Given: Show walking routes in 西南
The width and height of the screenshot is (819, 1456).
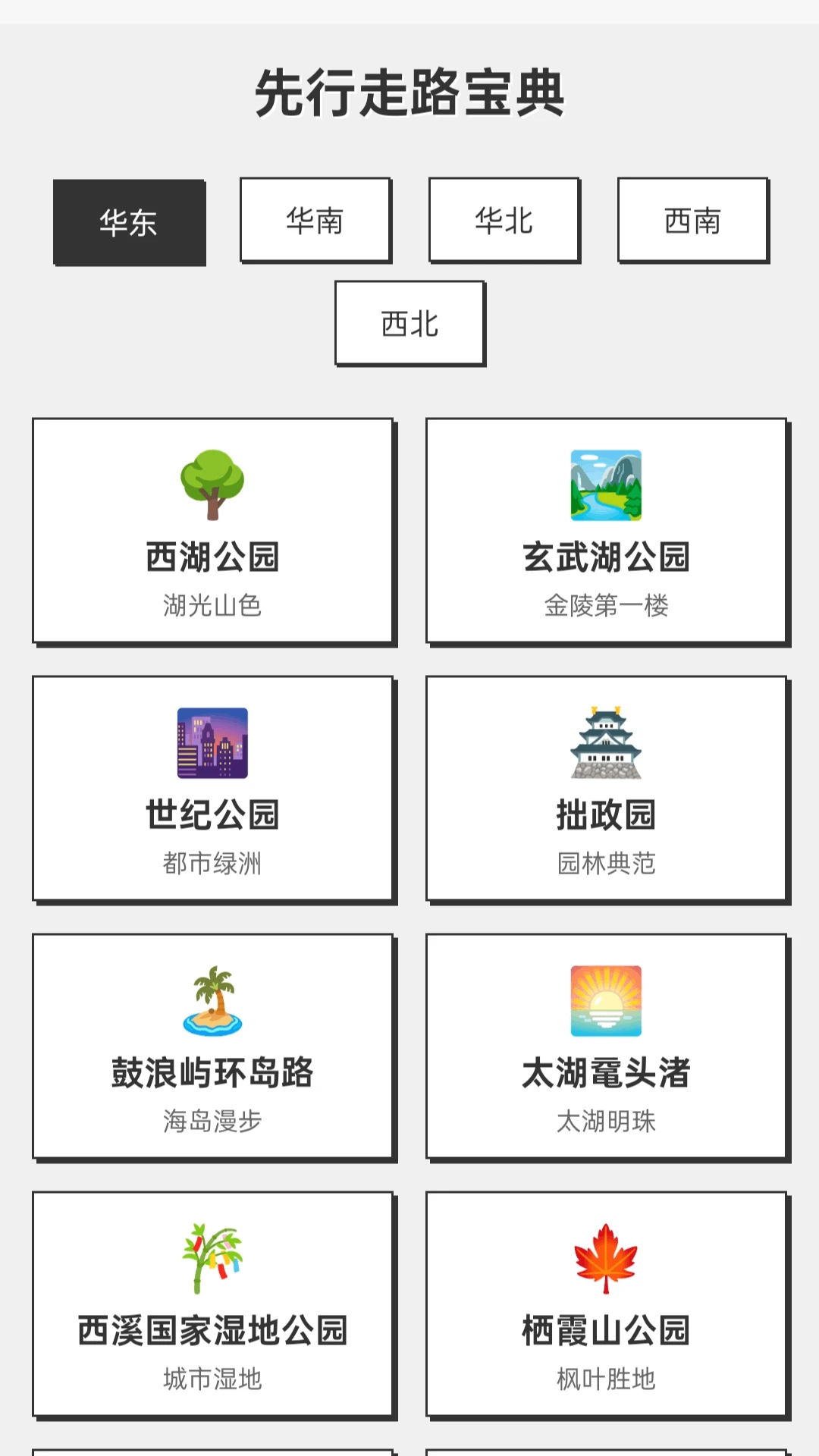Looking at the screenshot, I should pos(693,221).
